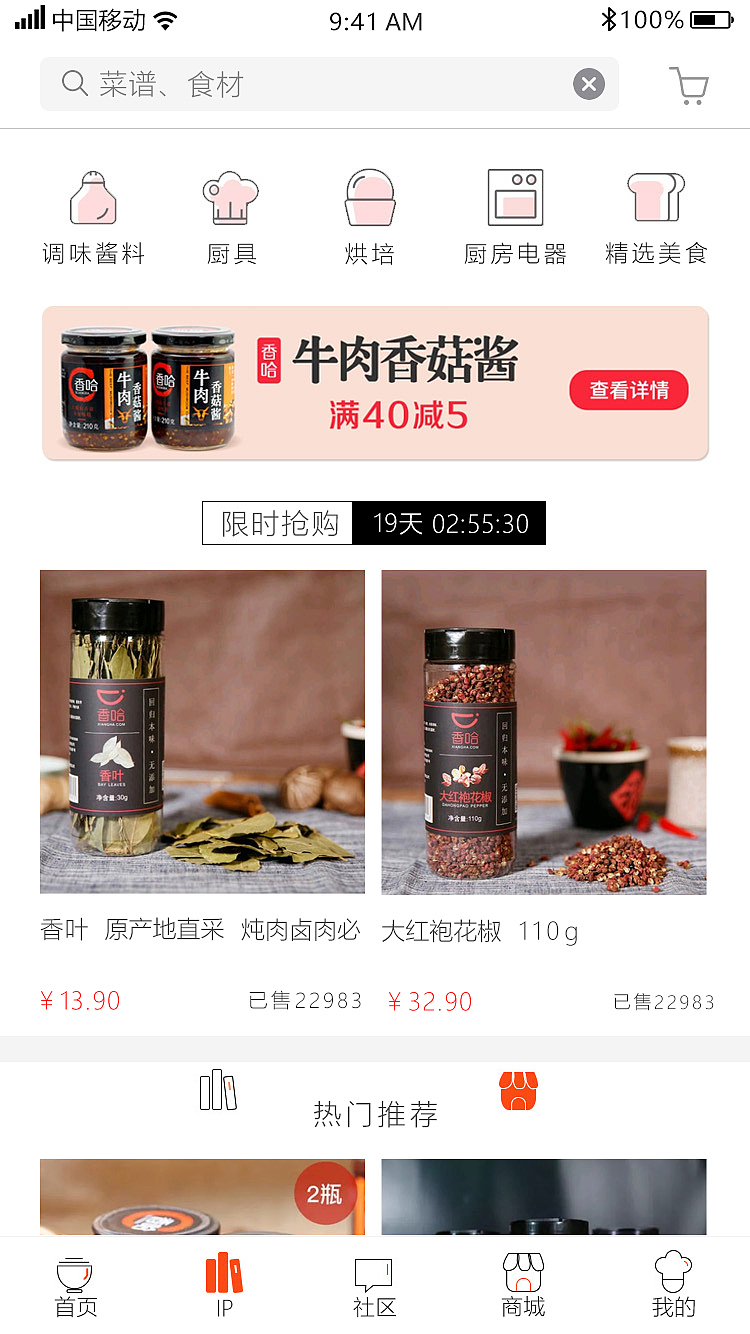Screen dimensions: 750x1334
Task: Tap 查看详情 on the beef mushroom sauce banner
Action: 628,391
